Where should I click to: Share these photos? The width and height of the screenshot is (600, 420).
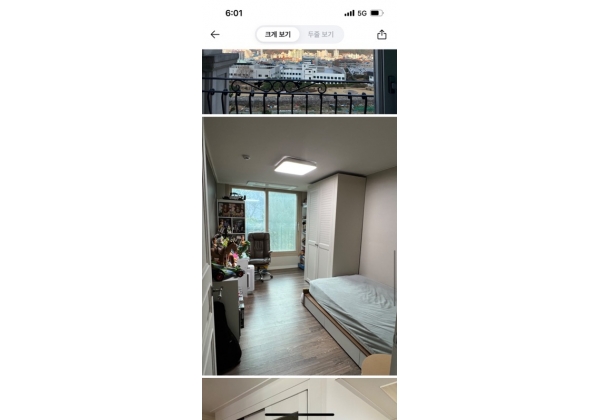pyautogui.click(x=382, y=34)
